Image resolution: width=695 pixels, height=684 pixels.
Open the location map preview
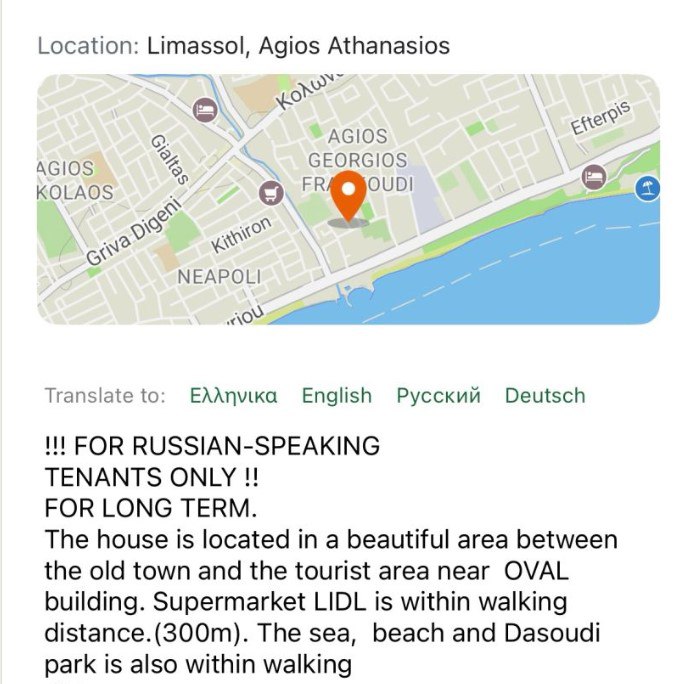click(348, 199)
